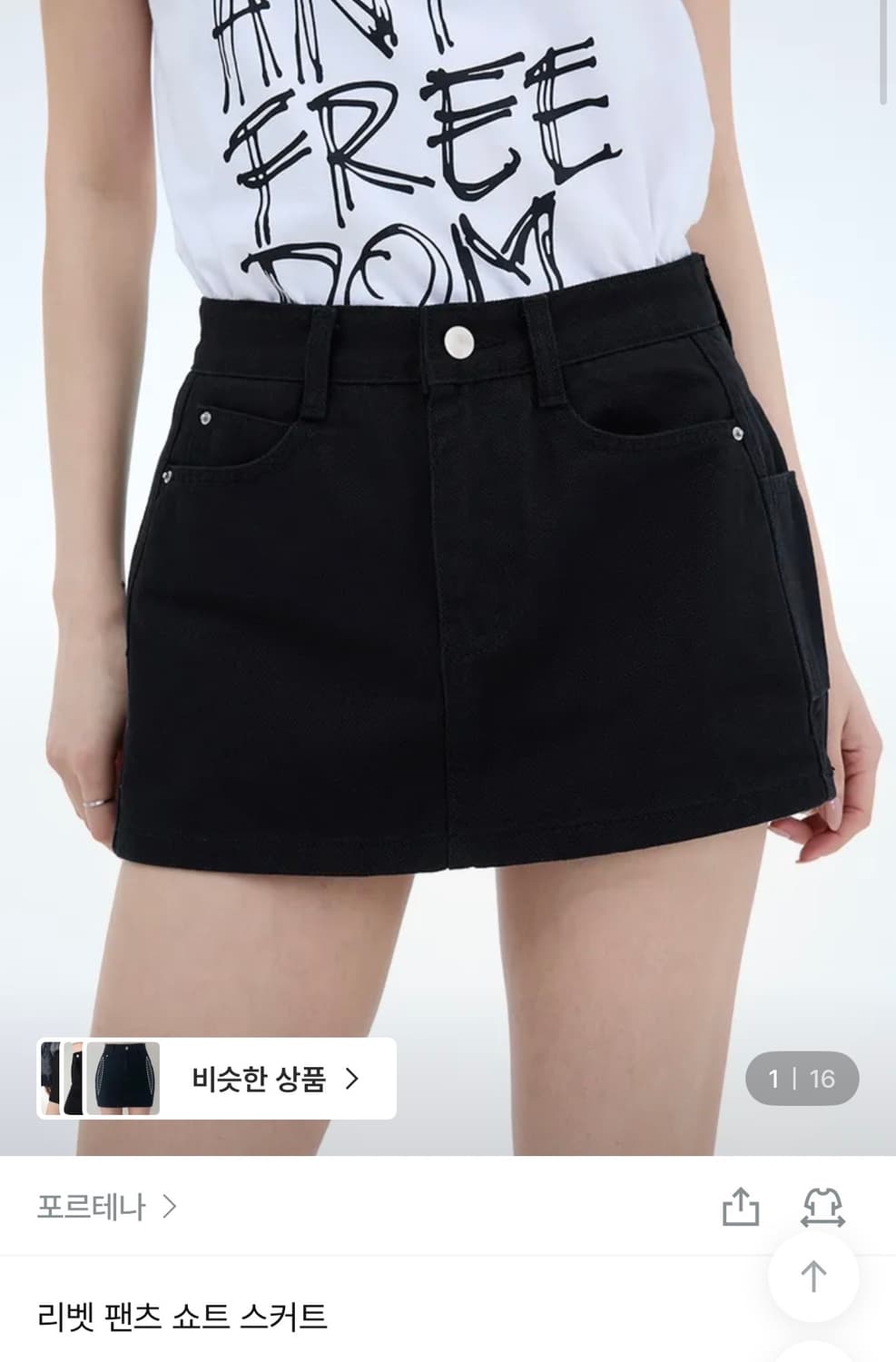Tap the image counter to browse gallery

tap(798, 1077)
